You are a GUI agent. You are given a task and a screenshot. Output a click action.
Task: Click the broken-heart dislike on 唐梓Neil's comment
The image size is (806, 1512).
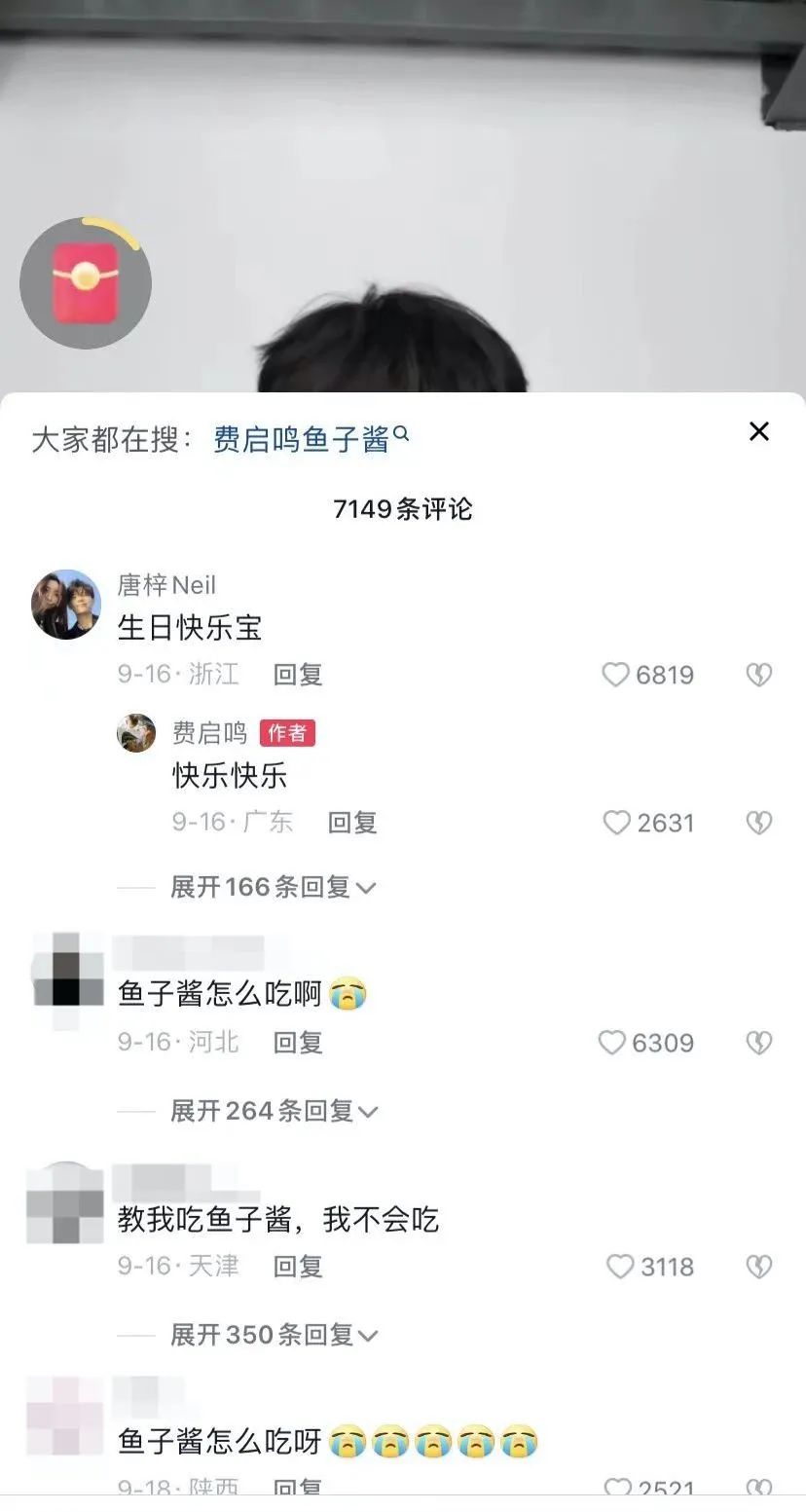tap(758, 675)
